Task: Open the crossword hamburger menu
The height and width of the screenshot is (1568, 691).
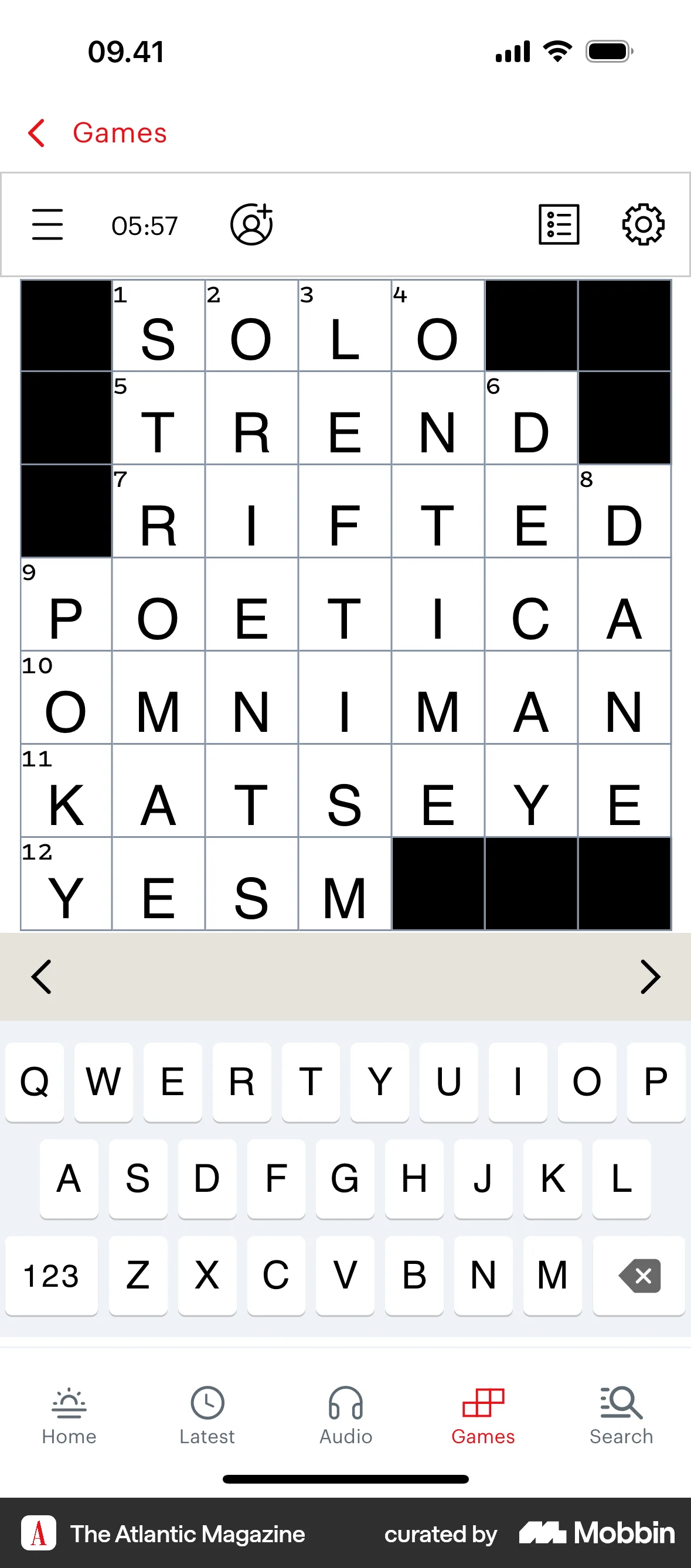Action: click(47, 224)
